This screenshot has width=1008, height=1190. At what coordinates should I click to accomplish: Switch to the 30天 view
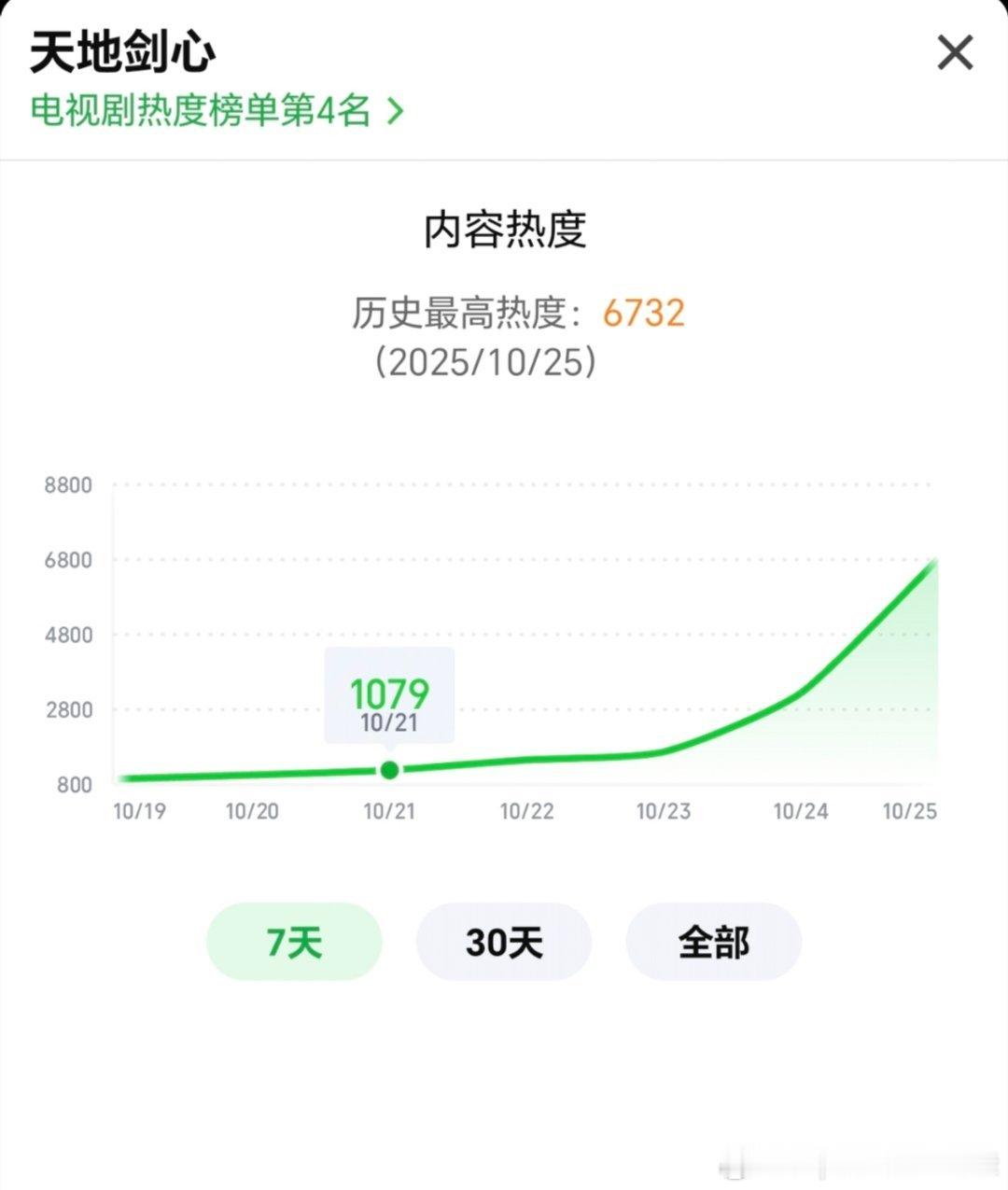[503, 943]
